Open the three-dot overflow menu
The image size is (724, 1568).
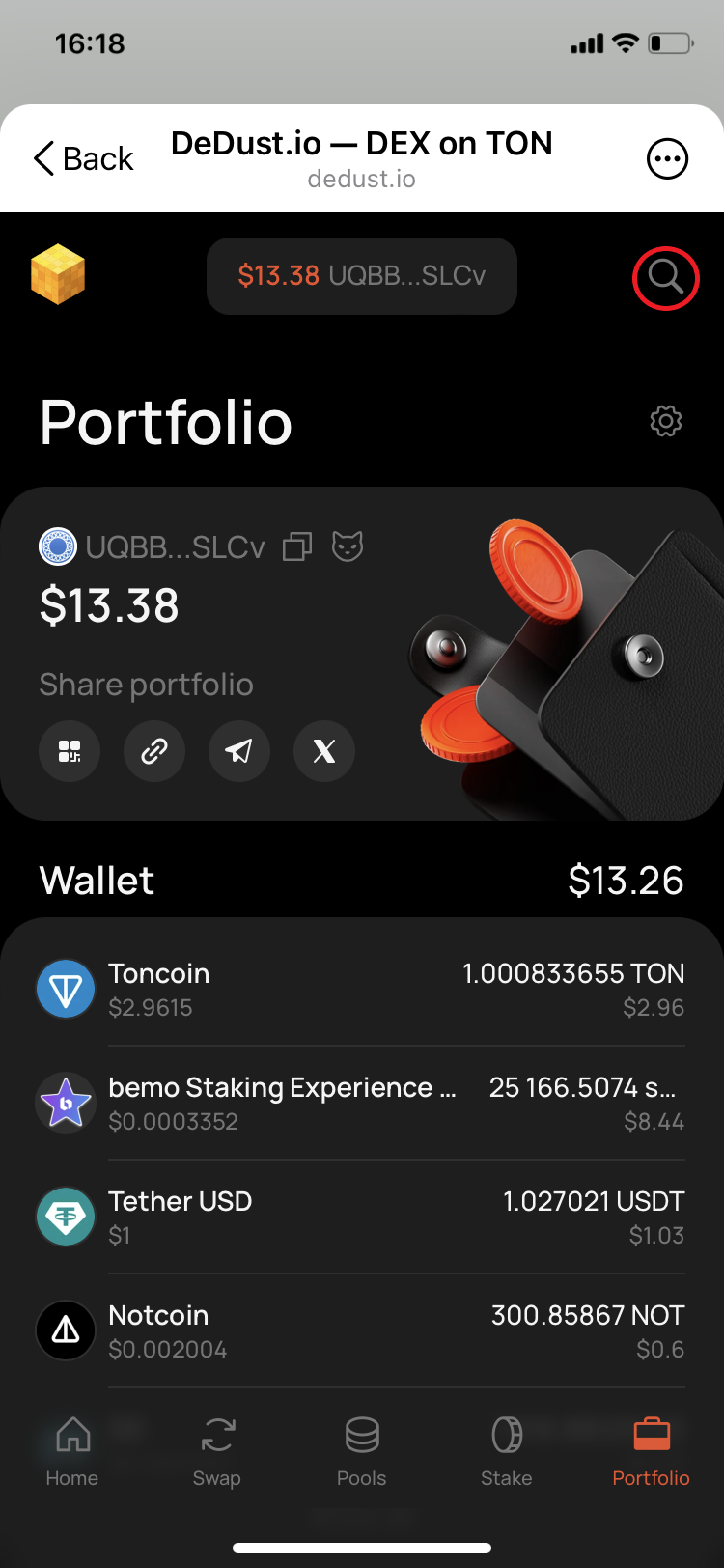click(x=667, y=159)
